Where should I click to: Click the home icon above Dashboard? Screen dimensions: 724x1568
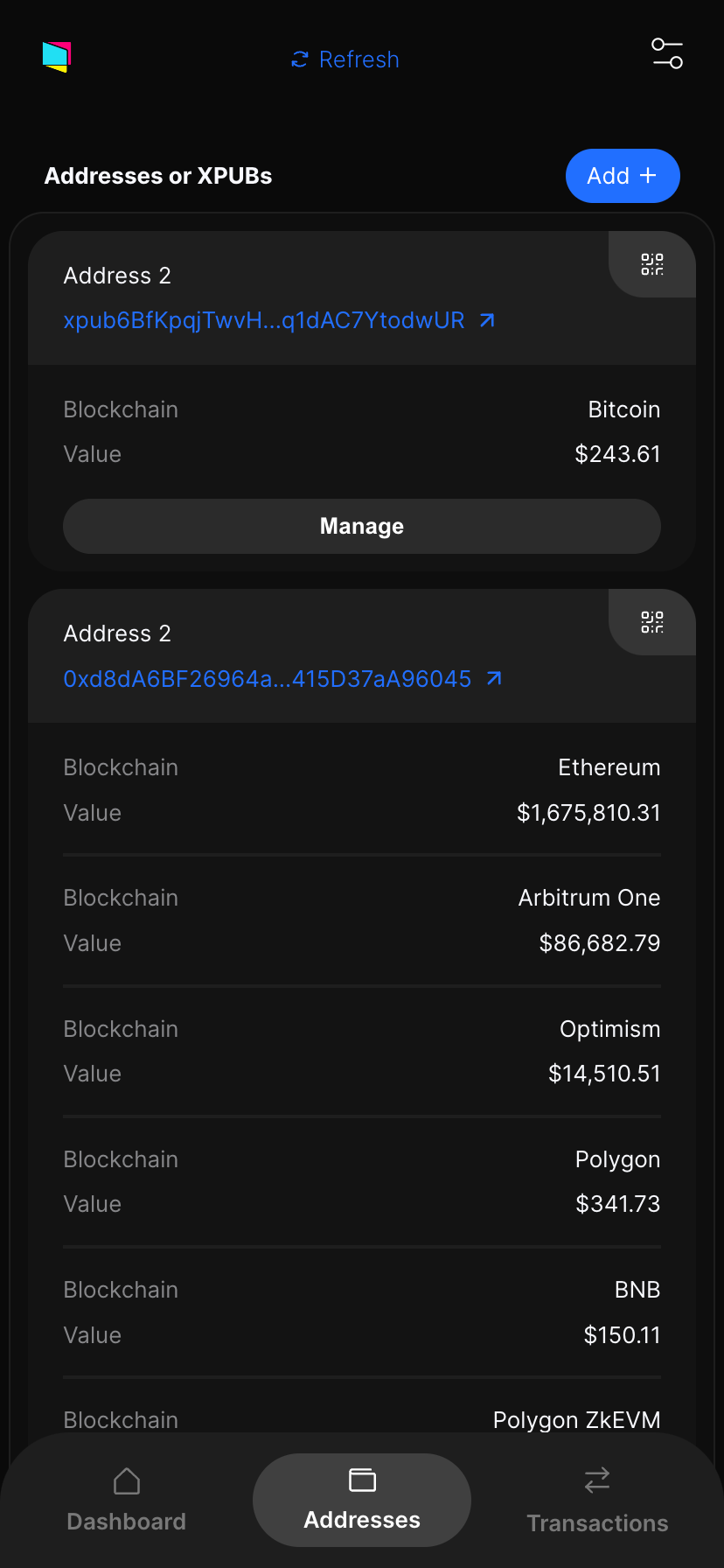click(x=126, y=1481)
